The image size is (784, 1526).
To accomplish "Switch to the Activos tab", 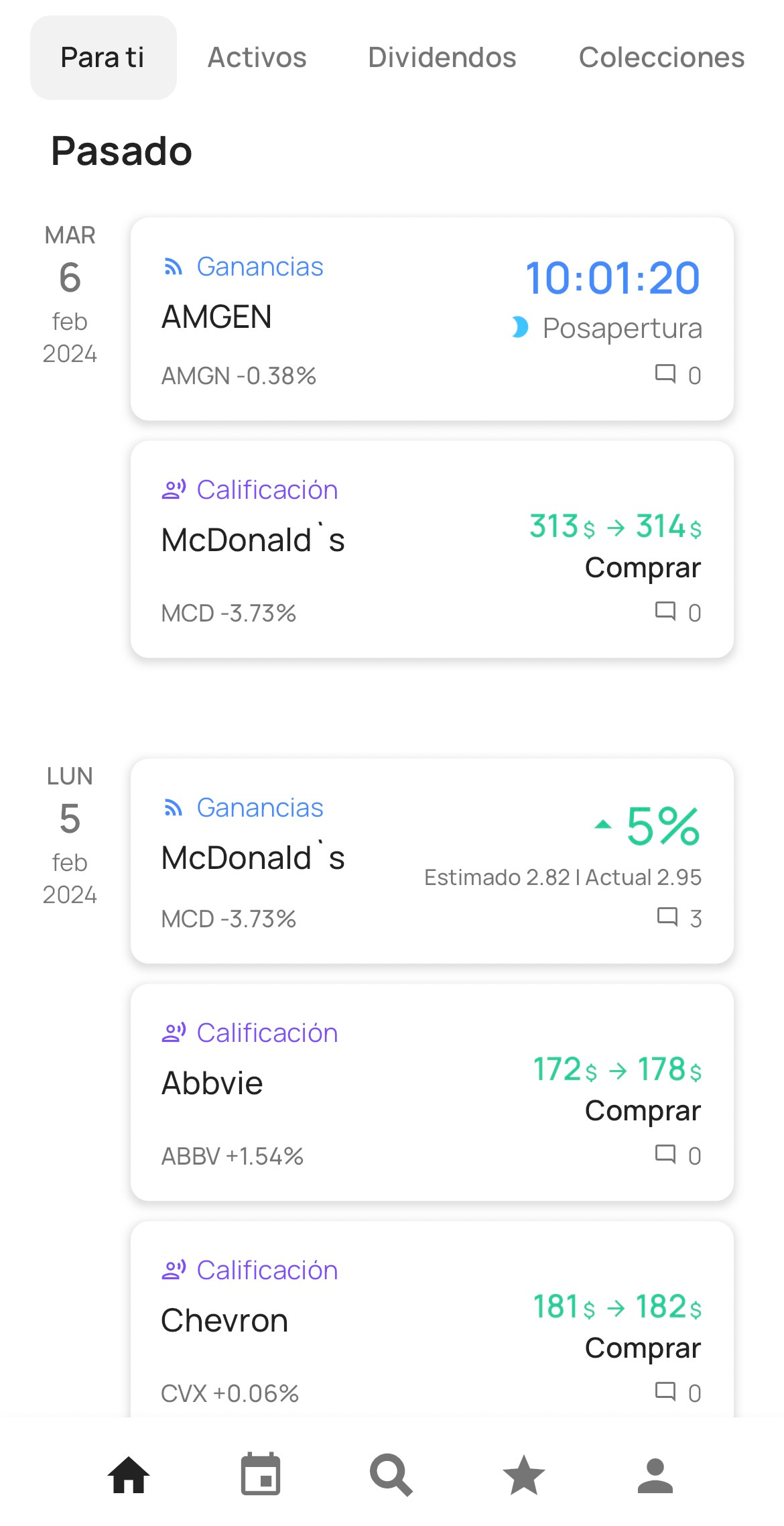I will click(x=257, y=58).
